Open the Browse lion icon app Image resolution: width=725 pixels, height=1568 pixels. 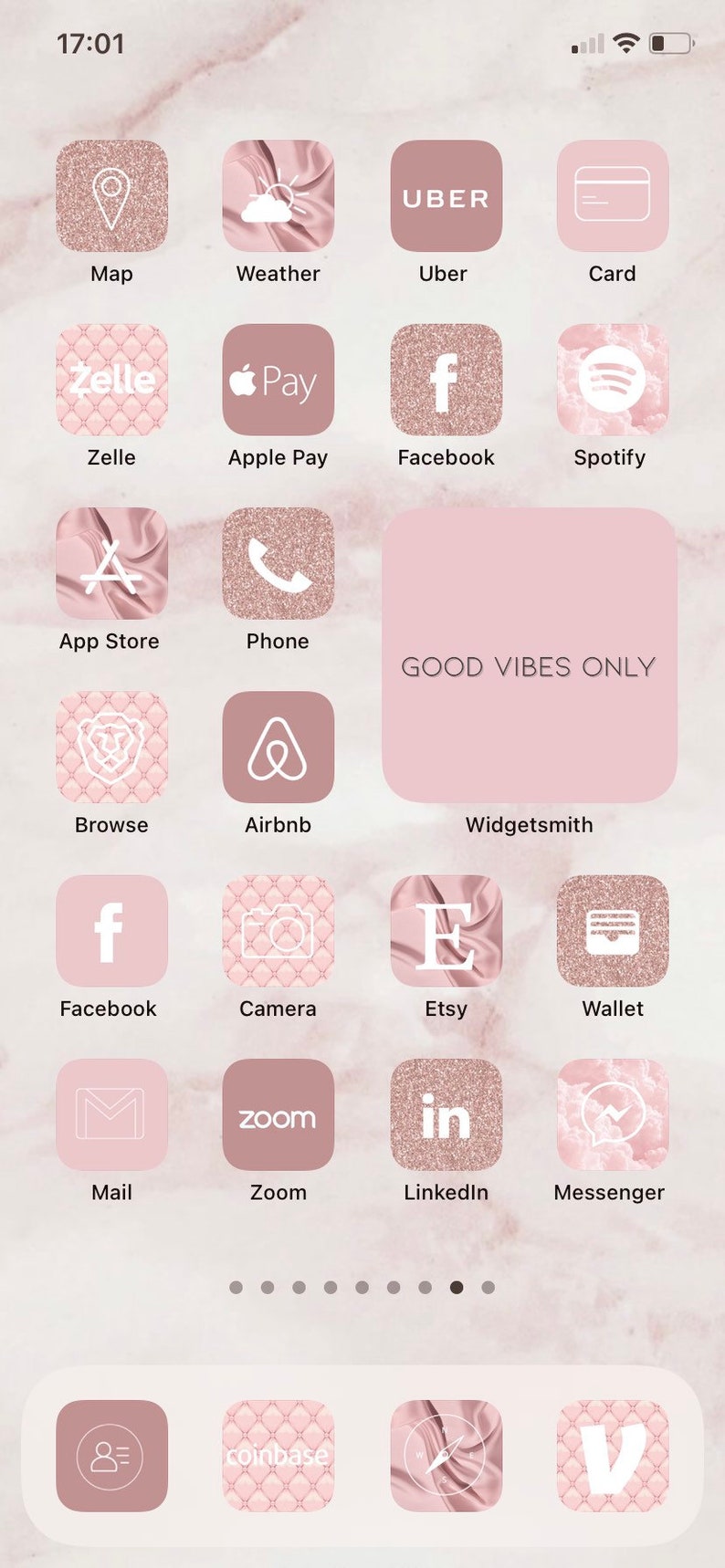111,747
